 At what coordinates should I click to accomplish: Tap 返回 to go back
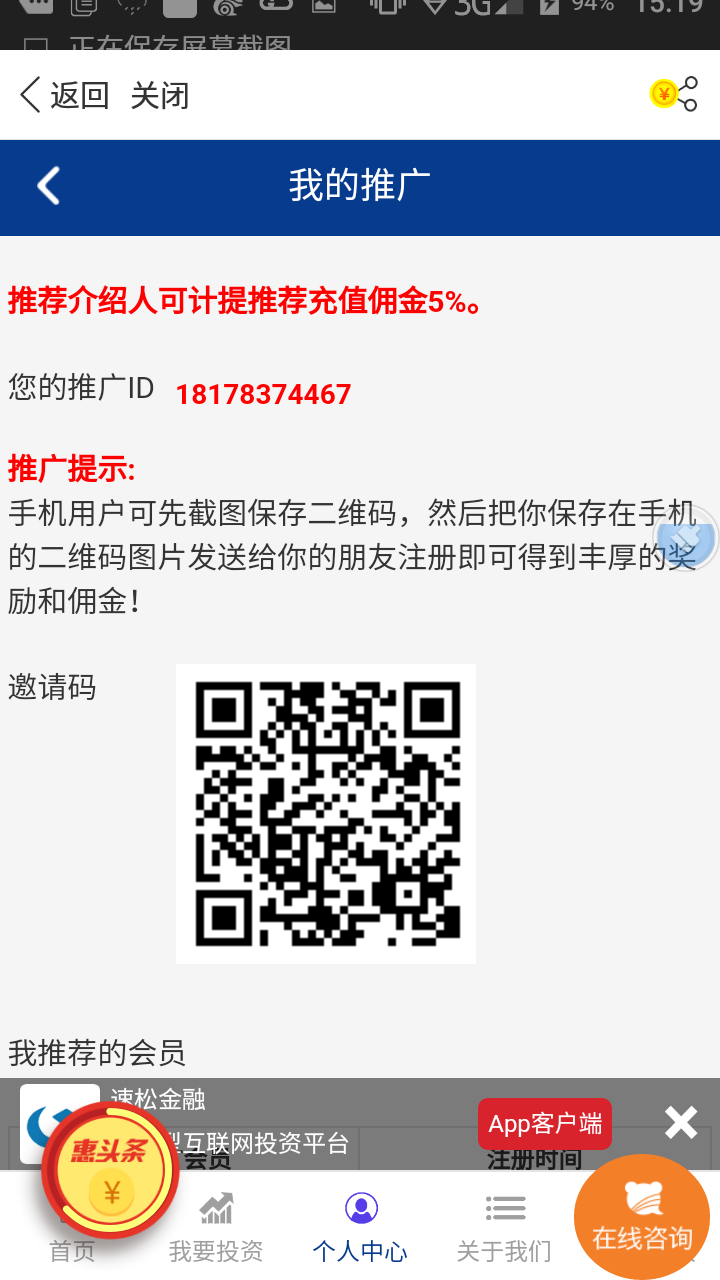65,96
